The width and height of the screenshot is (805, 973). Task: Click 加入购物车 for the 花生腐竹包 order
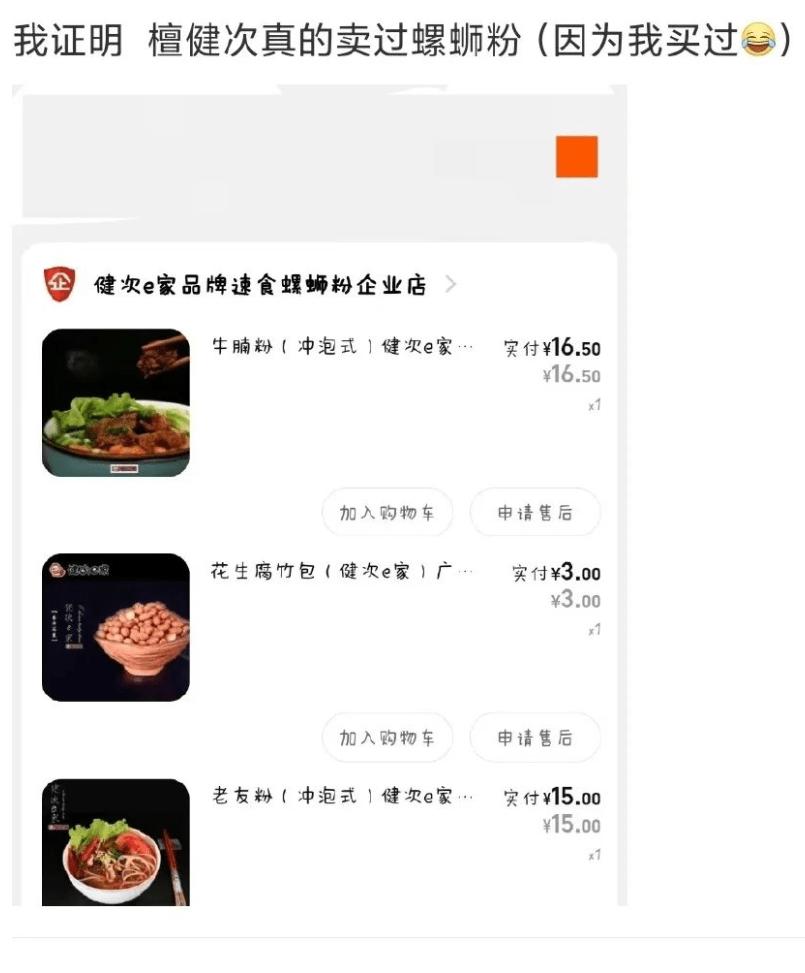tap(387, 737)
